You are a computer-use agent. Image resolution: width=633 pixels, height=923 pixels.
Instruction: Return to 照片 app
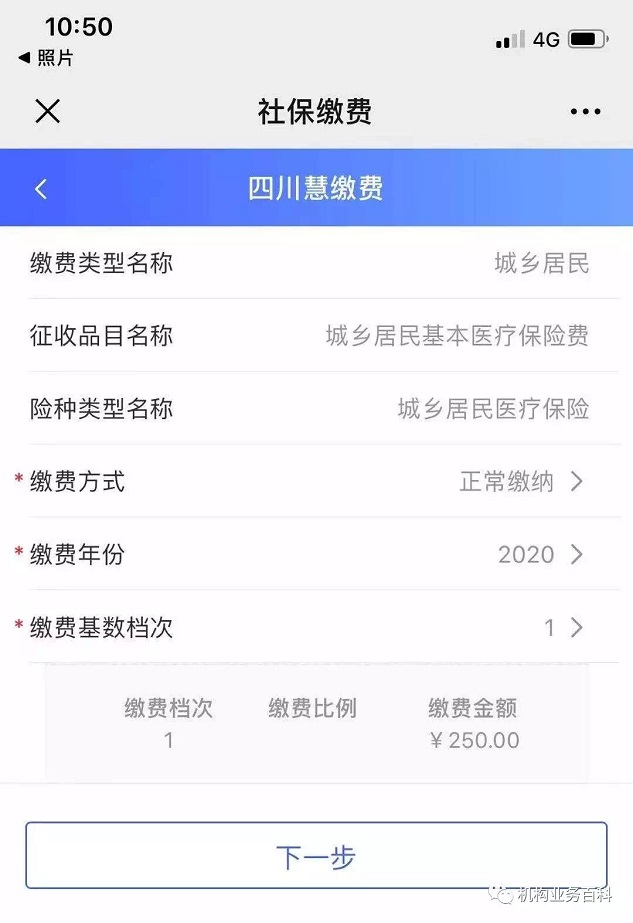tap(46, 58)
